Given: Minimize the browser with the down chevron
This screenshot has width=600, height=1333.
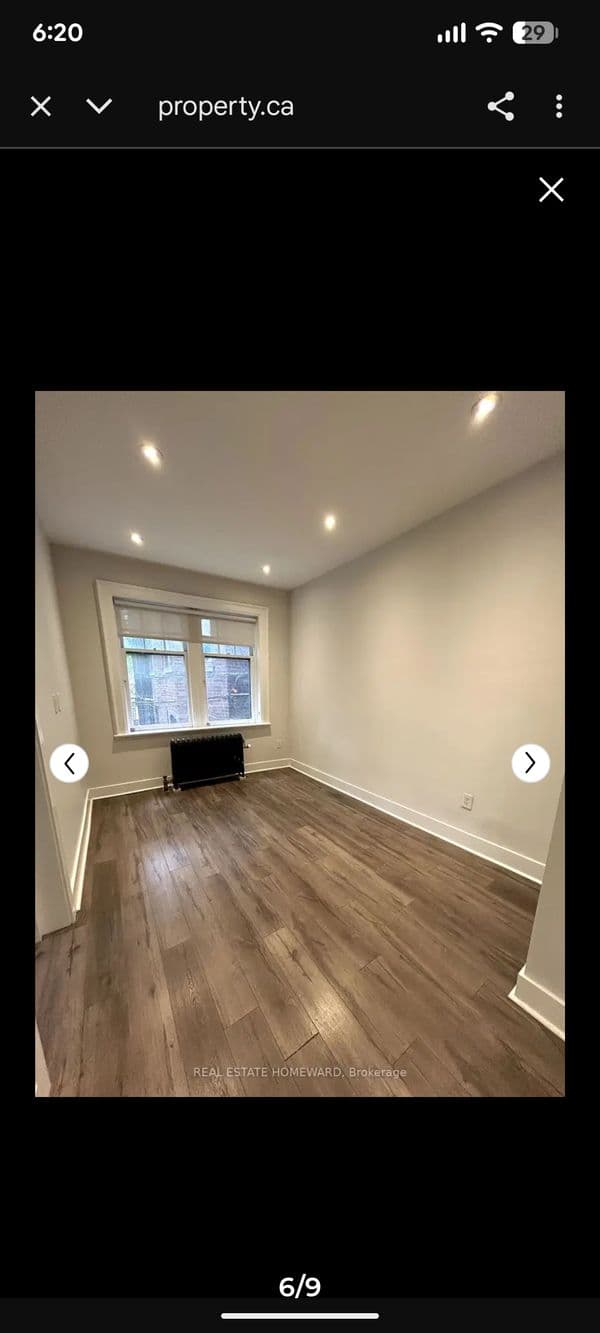Looking at the screenshot, I should (99, 106).
